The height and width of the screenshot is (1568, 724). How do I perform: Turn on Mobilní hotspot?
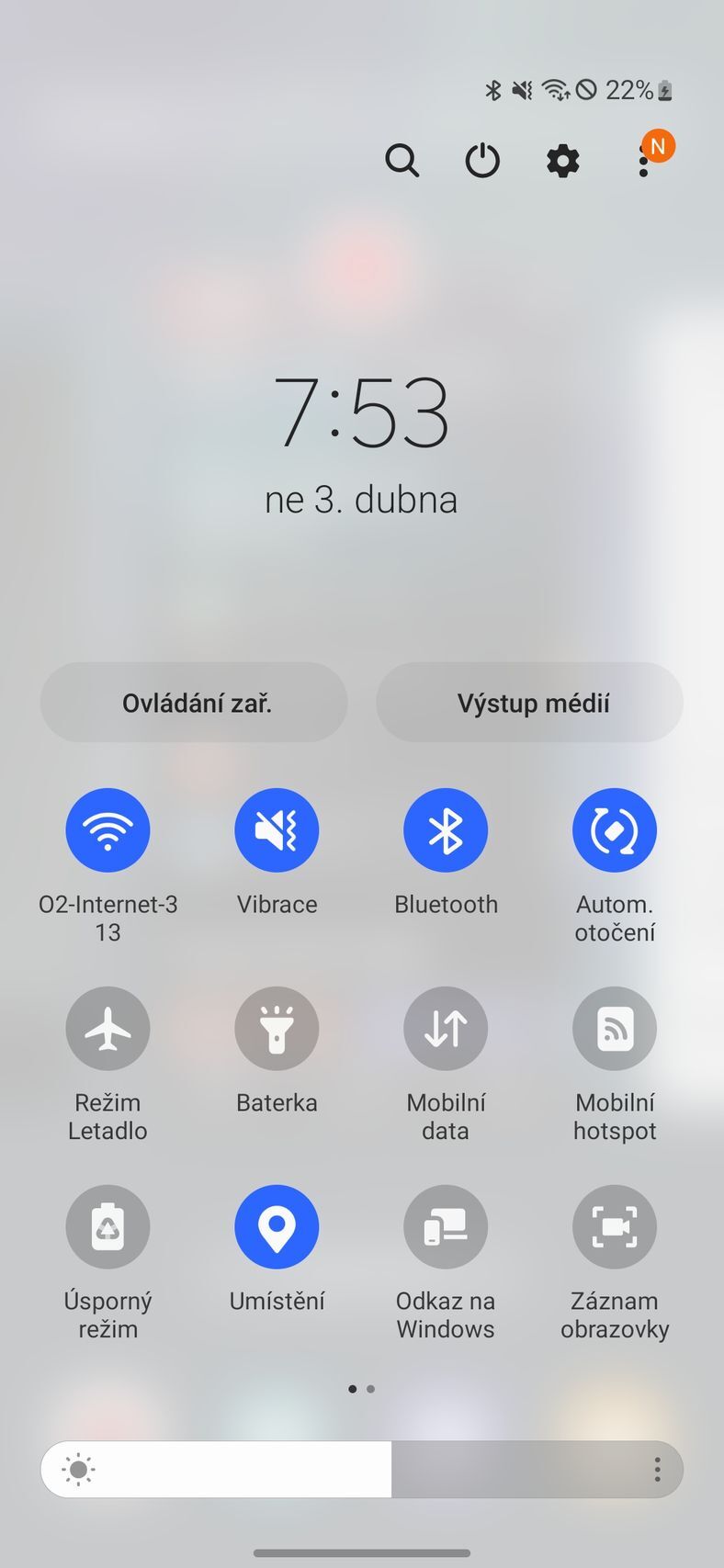[x=615, y=1028]
